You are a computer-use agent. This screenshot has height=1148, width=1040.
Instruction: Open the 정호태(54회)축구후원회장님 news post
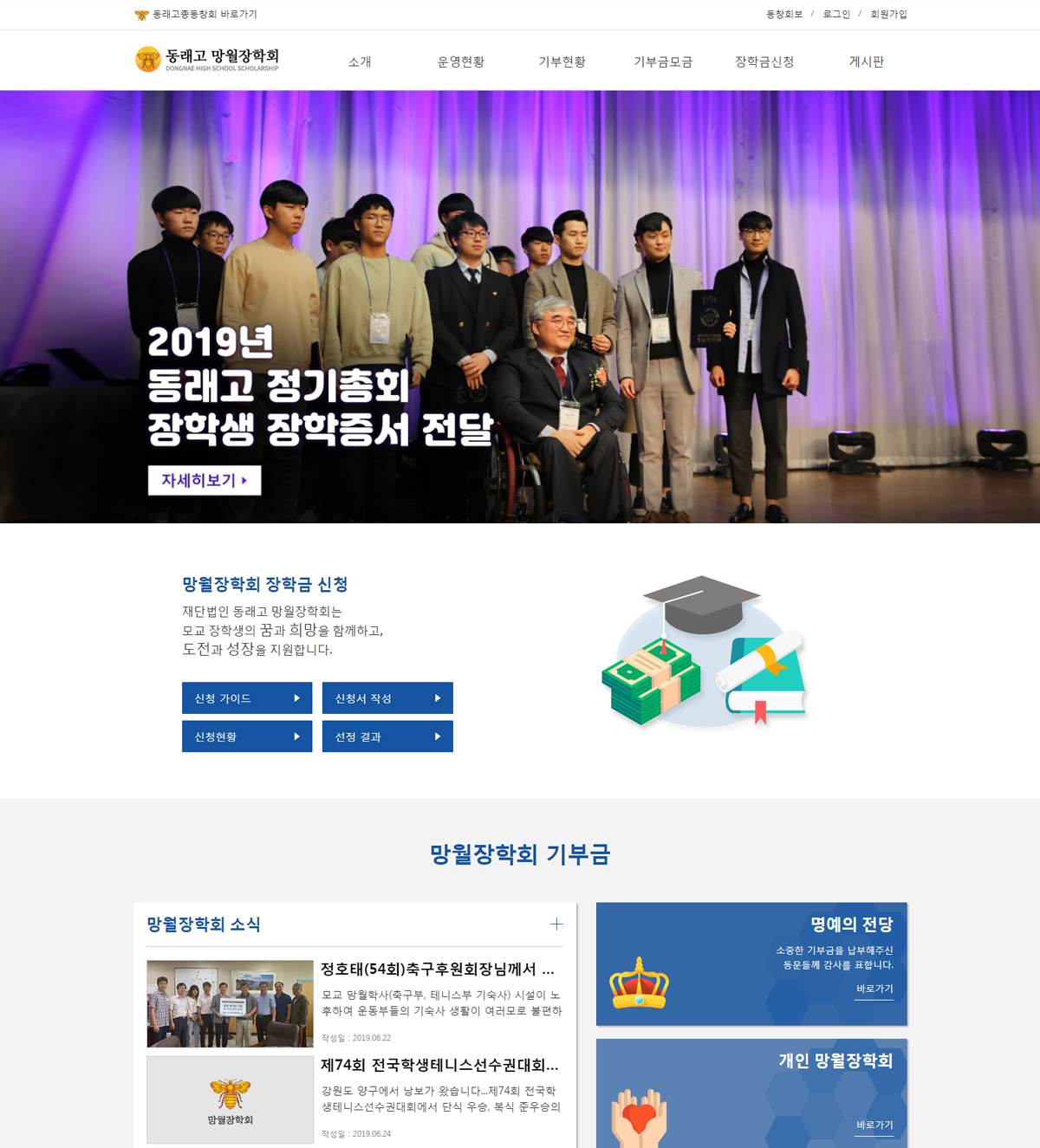tap(438, 970)
